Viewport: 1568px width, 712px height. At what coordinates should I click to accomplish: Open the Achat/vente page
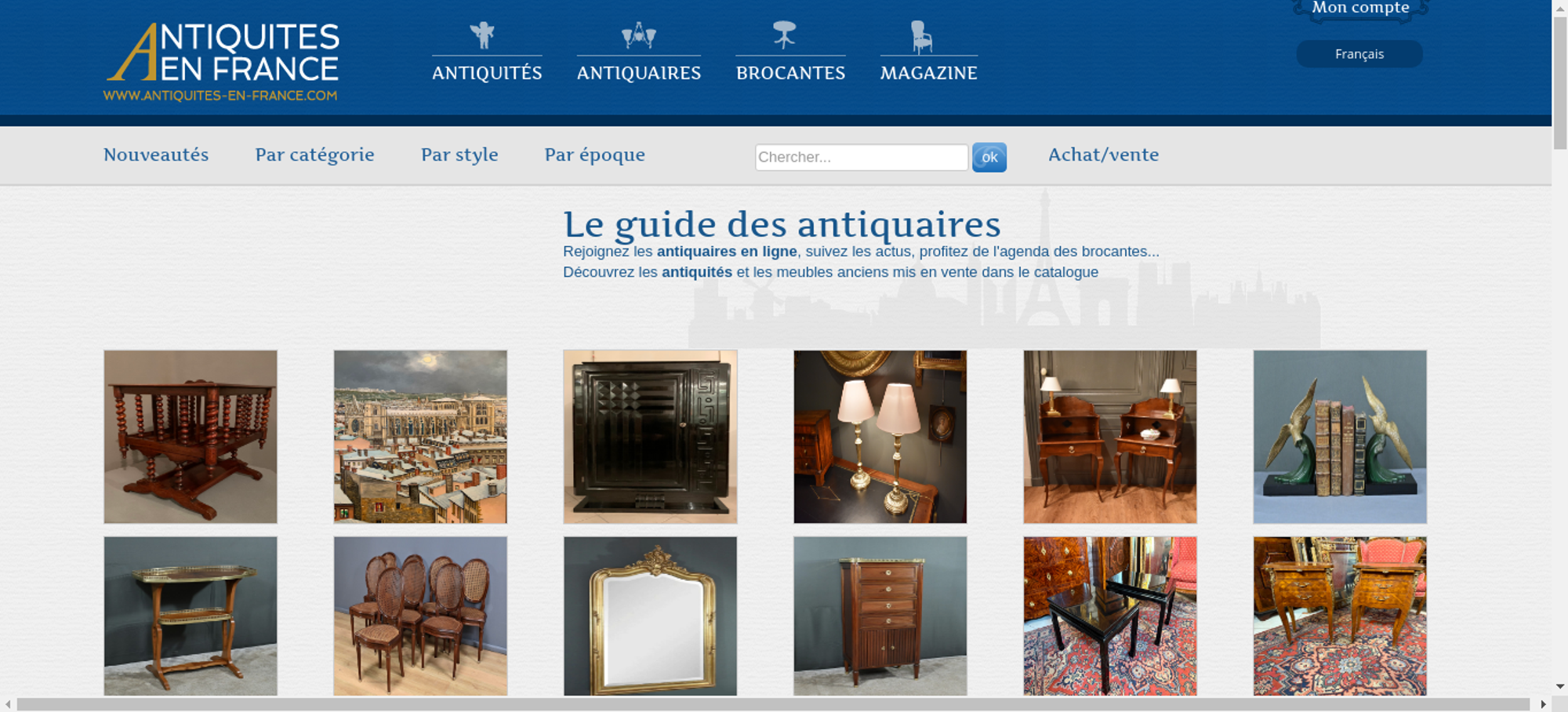(1103, 154)
